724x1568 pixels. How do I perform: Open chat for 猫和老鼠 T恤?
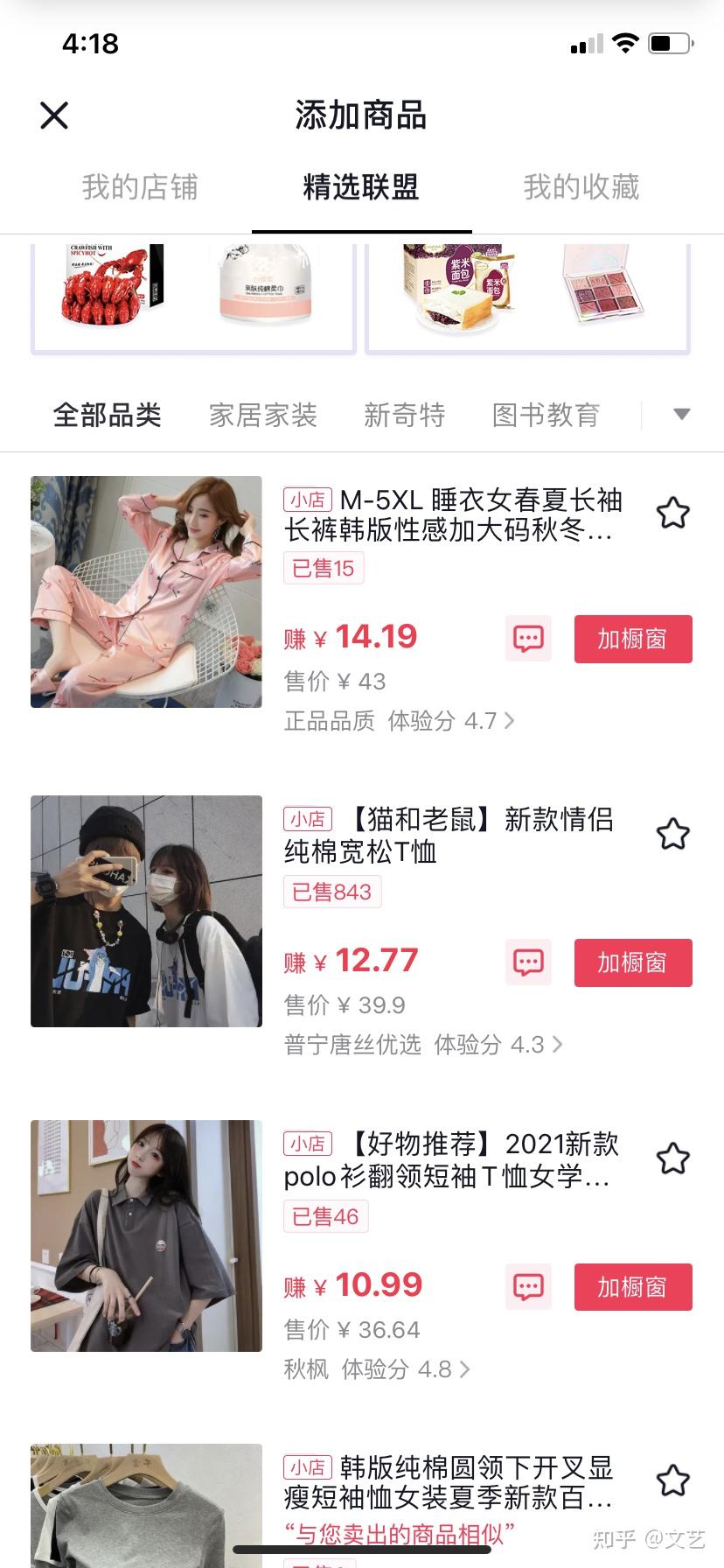click(x=528, y=962)
